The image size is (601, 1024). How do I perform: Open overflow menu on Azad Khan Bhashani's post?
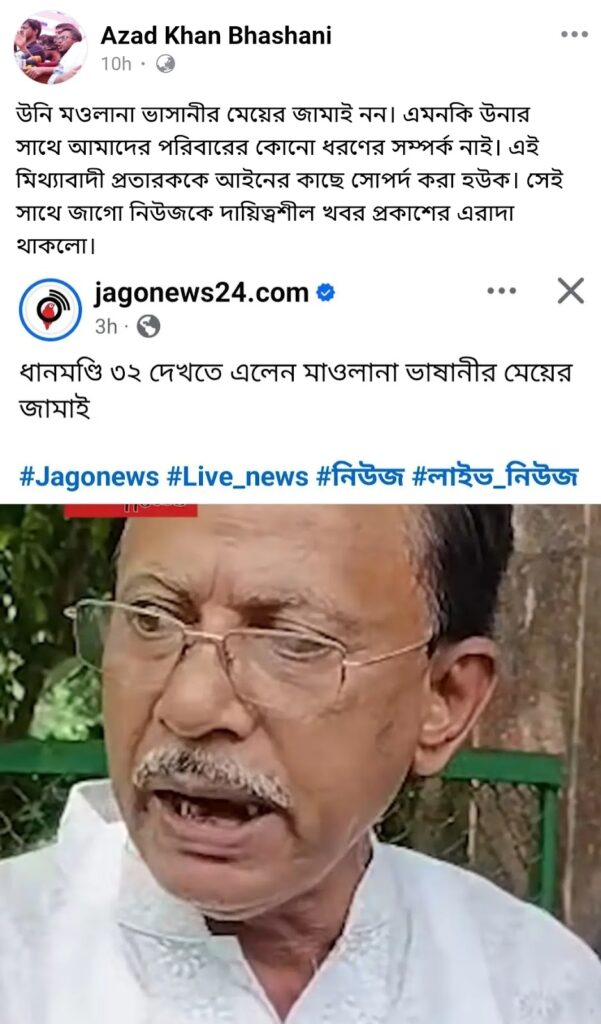tap(573, 35)
